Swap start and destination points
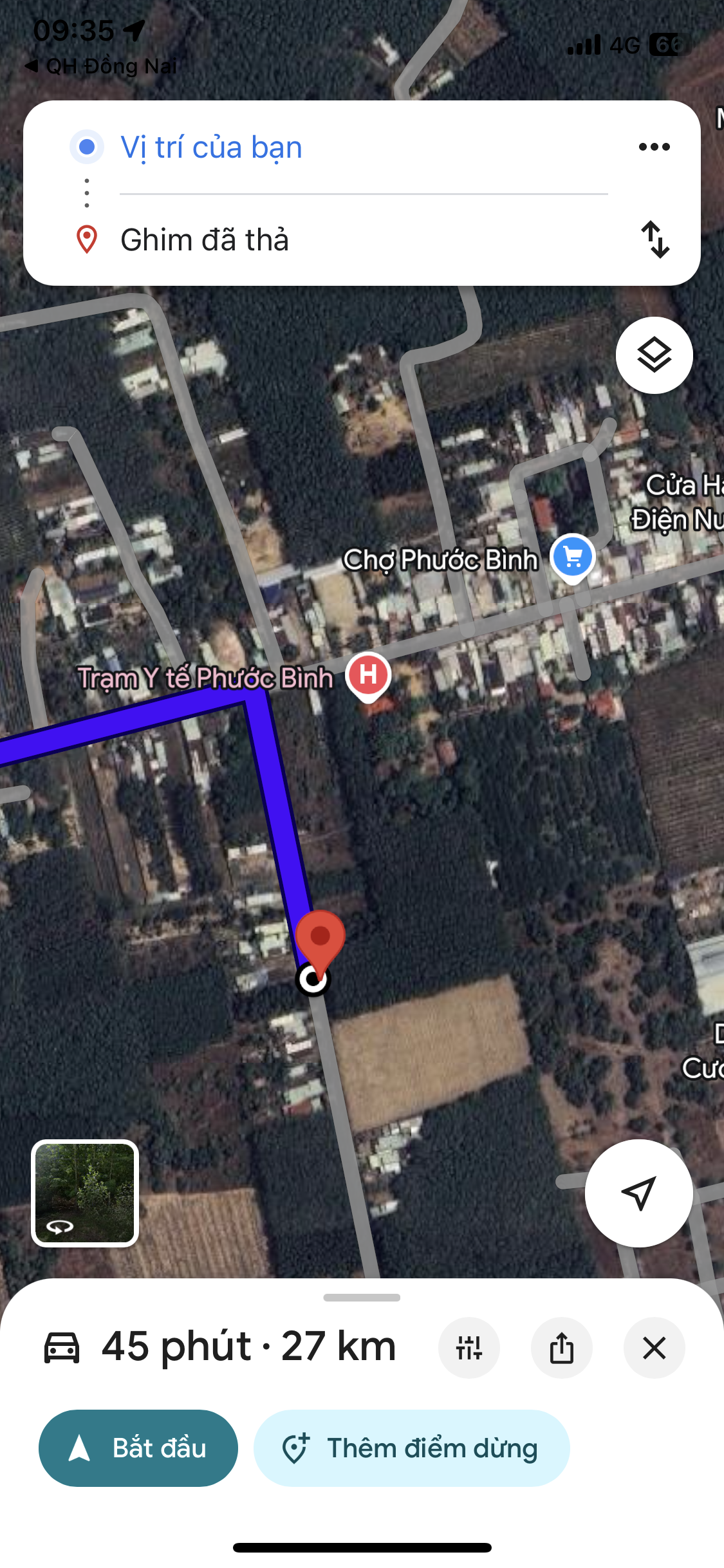Viewport: 724px width, 1568px height. (655, 239)
